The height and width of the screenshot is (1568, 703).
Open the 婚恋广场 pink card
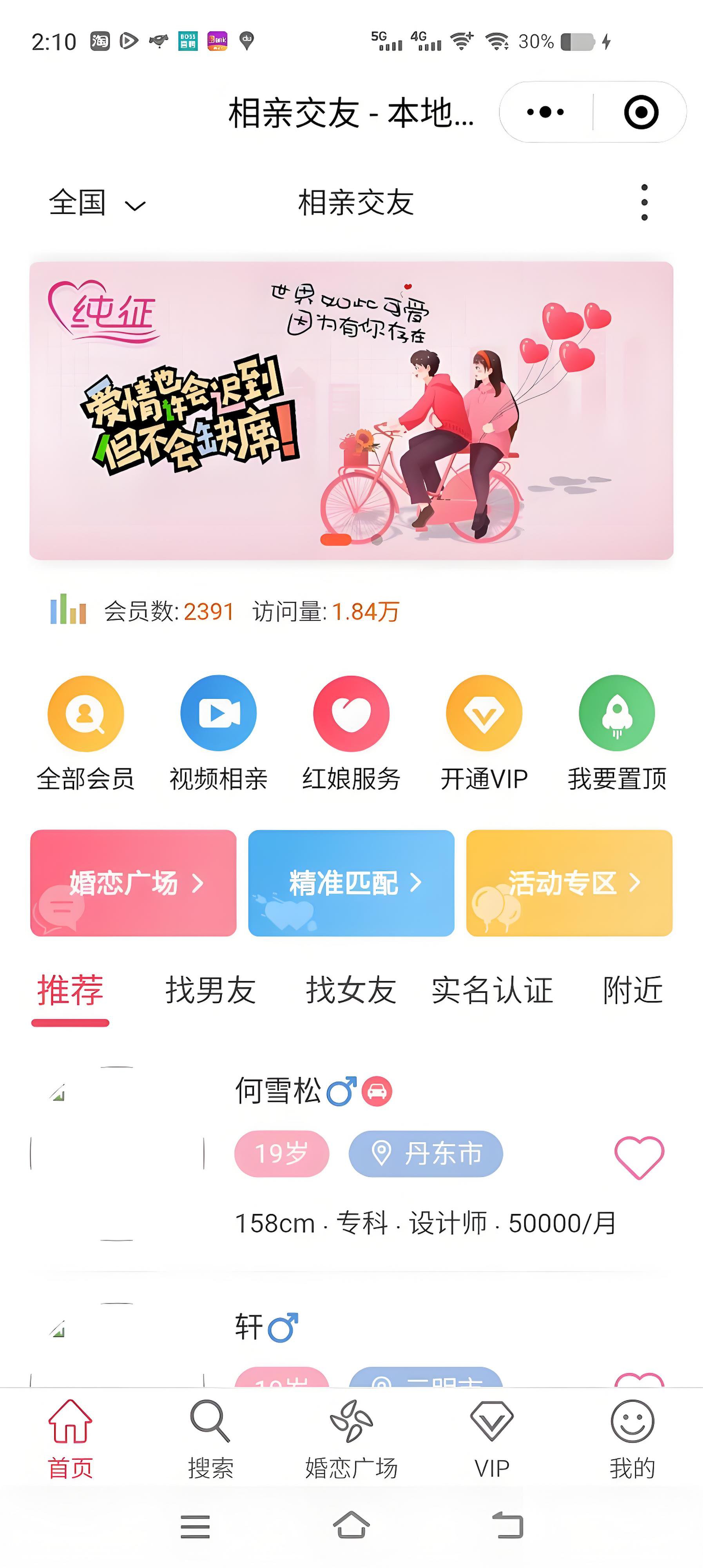pyautogui.click(x=133, y=883)
